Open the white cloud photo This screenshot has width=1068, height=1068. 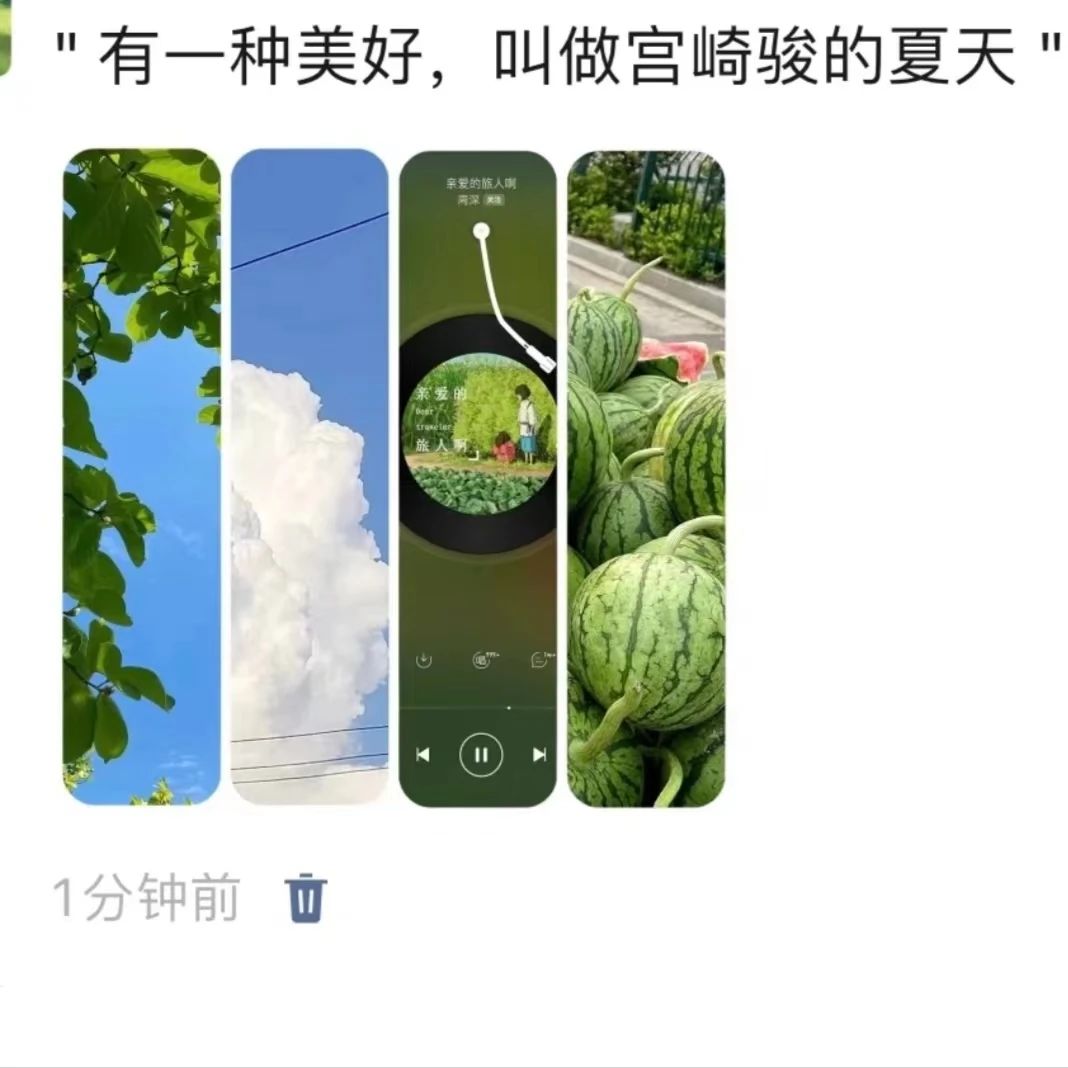point(309,477)
